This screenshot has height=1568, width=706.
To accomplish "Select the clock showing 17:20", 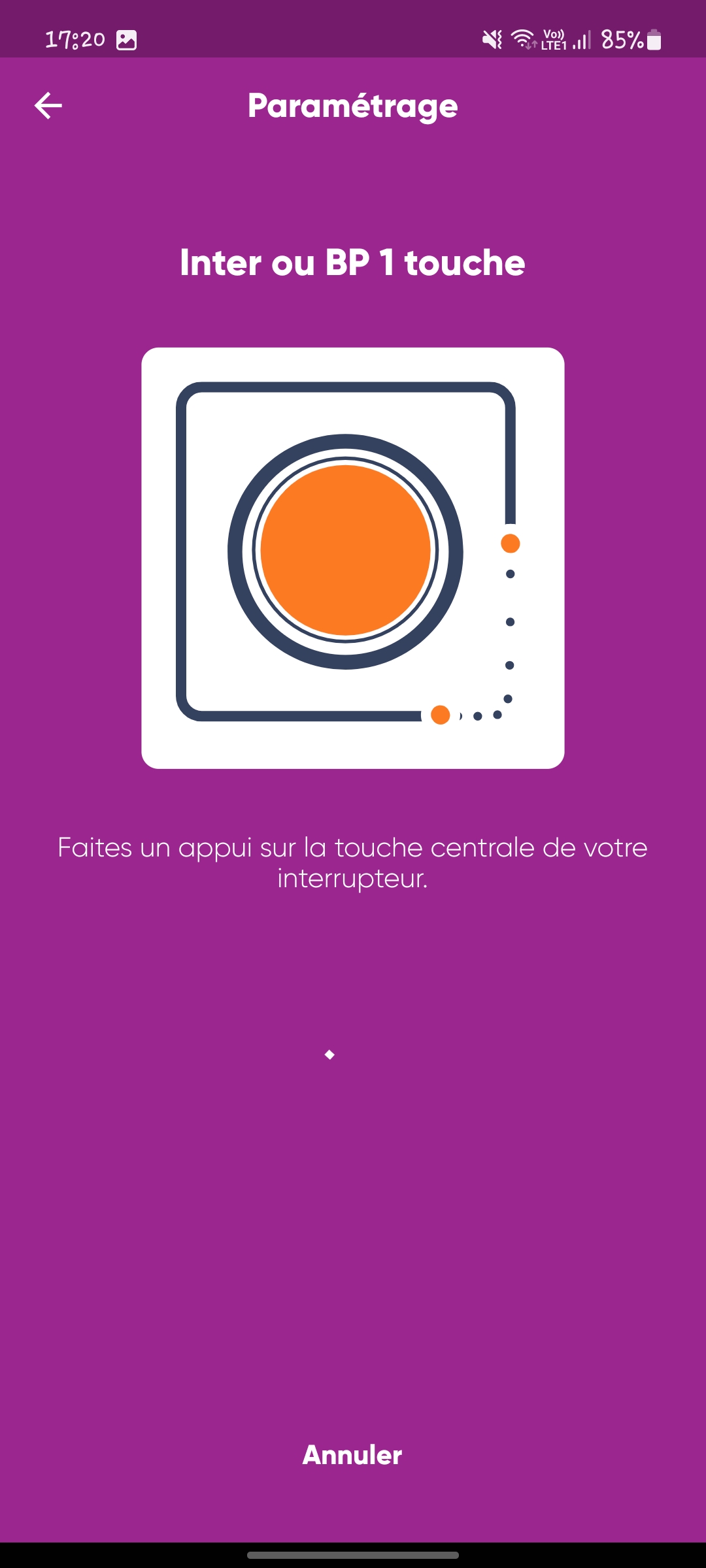I will point(74,39).
